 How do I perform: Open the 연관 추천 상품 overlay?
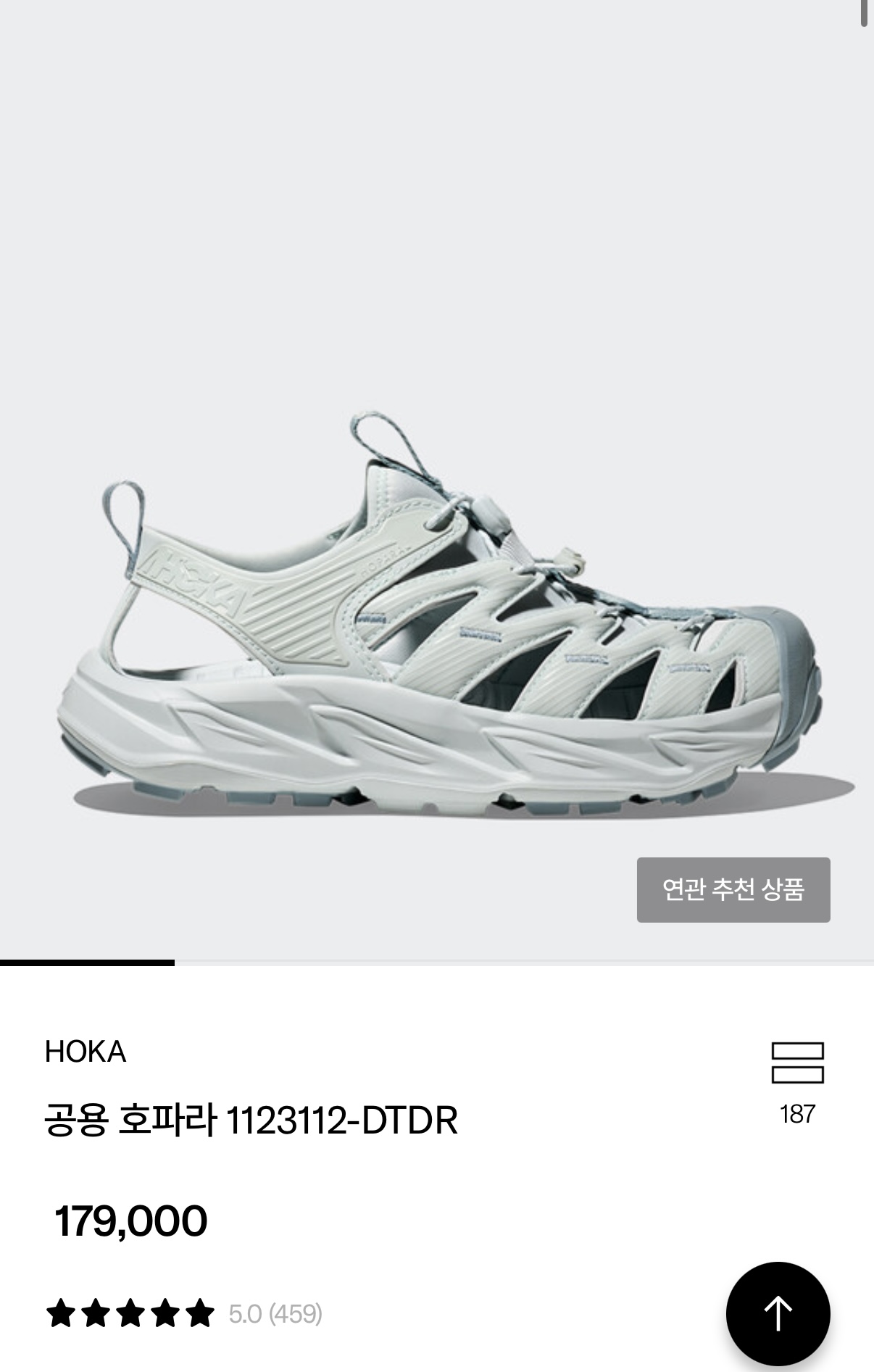click(733, 891)
